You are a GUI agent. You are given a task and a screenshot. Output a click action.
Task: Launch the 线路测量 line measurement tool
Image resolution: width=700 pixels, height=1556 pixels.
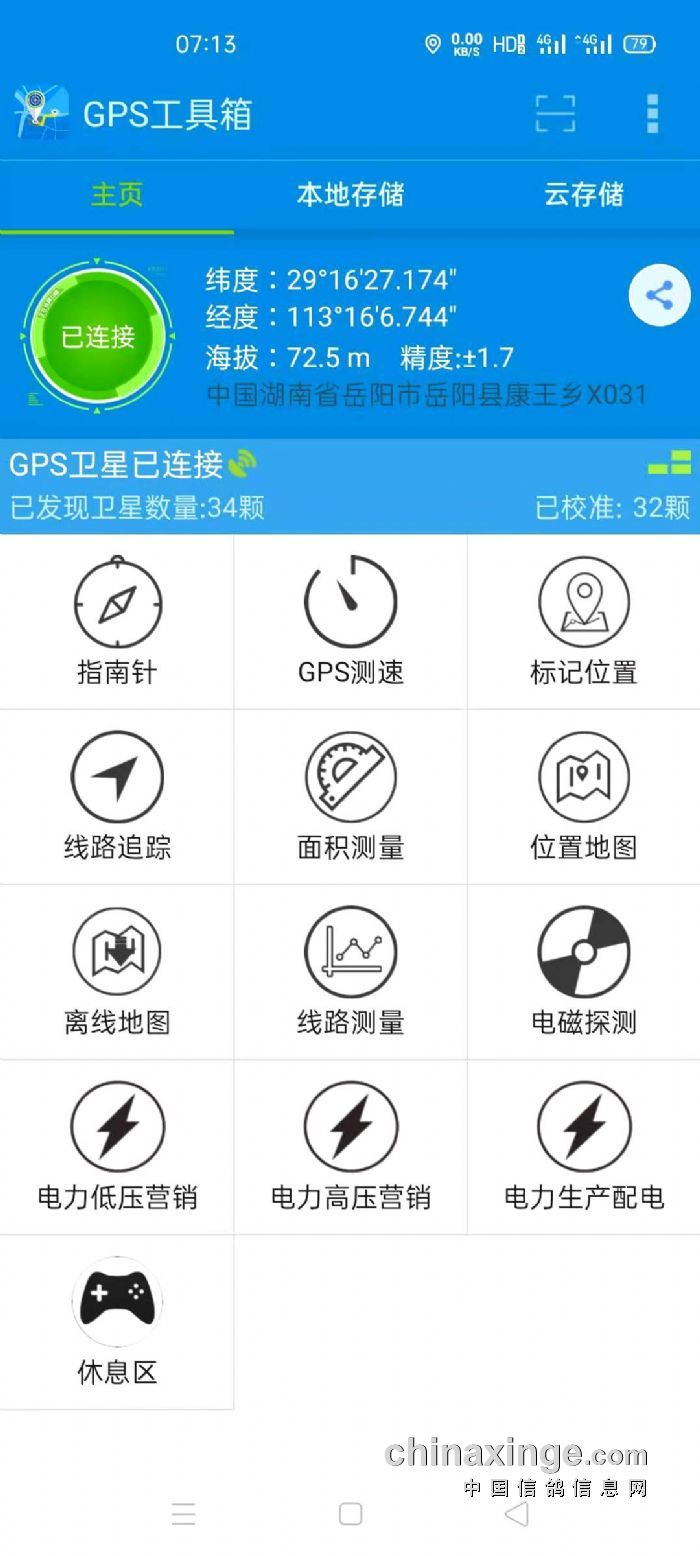pos(350,972)
